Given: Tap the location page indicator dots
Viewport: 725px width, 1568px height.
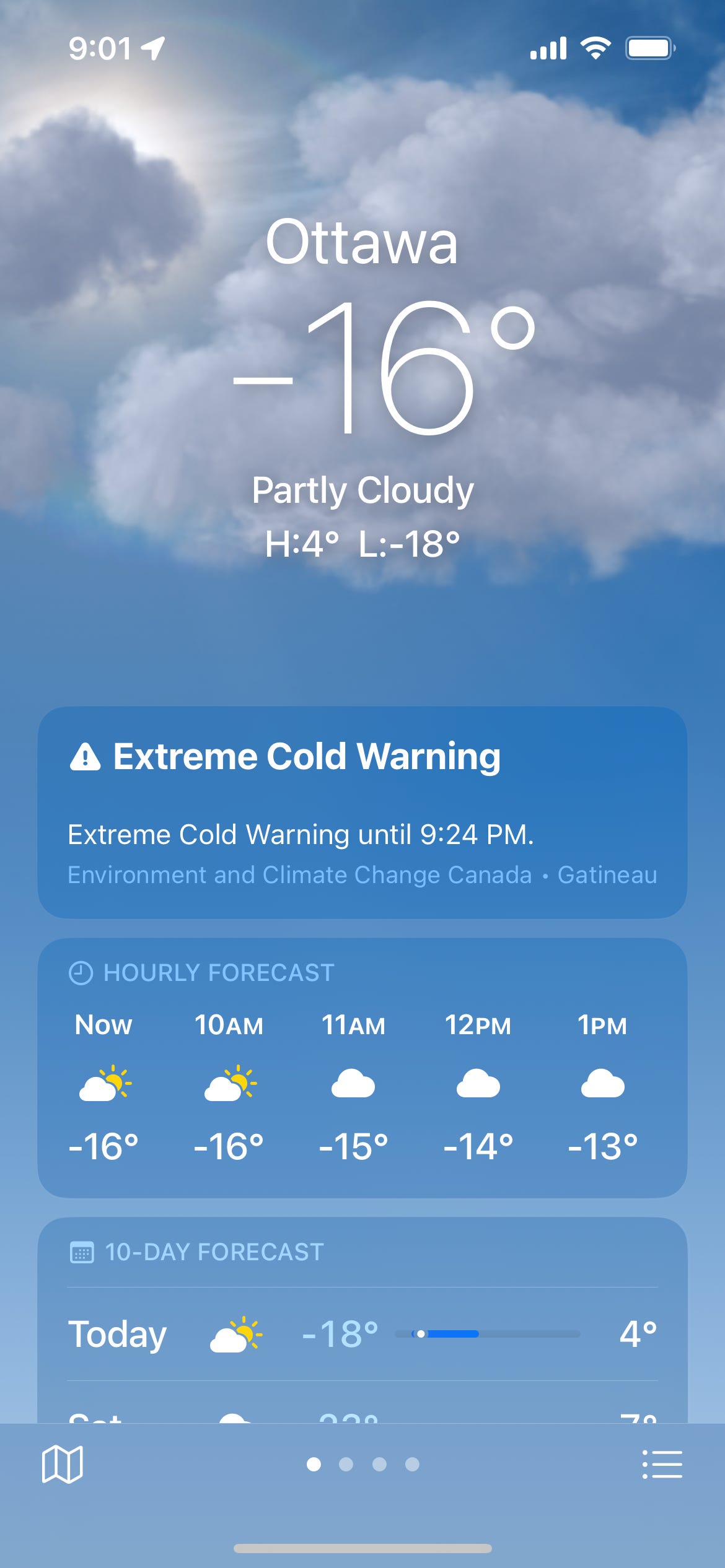Looking at the screenshot, I should pyautogui.click(x=362, y=1465).
